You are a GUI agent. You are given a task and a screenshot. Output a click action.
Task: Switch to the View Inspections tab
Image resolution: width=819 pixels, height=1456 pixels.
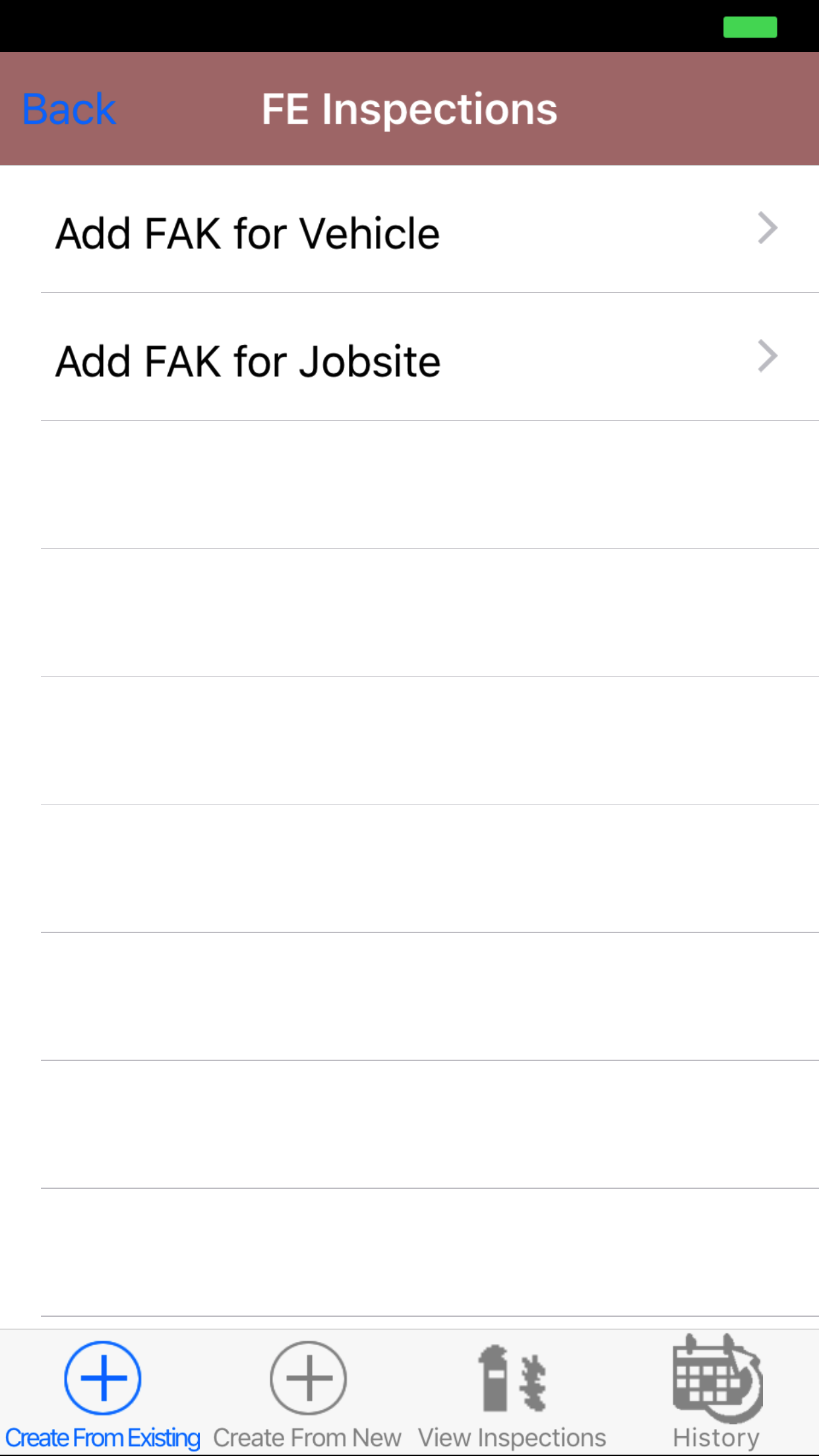[512, 1393]
